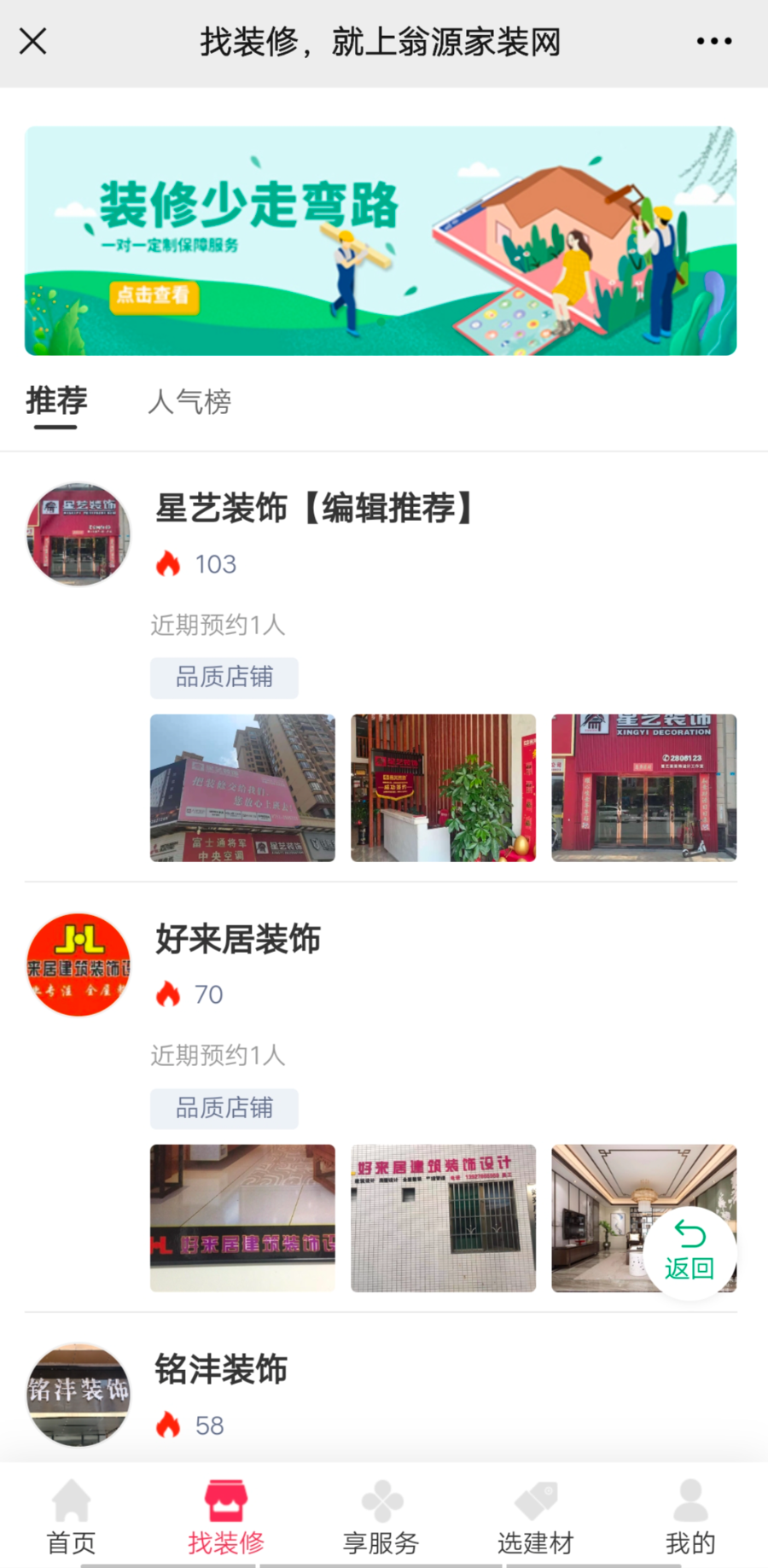Open the three-dot more menu
This screenshot has height=1568, width=768.
click(713, 41)
